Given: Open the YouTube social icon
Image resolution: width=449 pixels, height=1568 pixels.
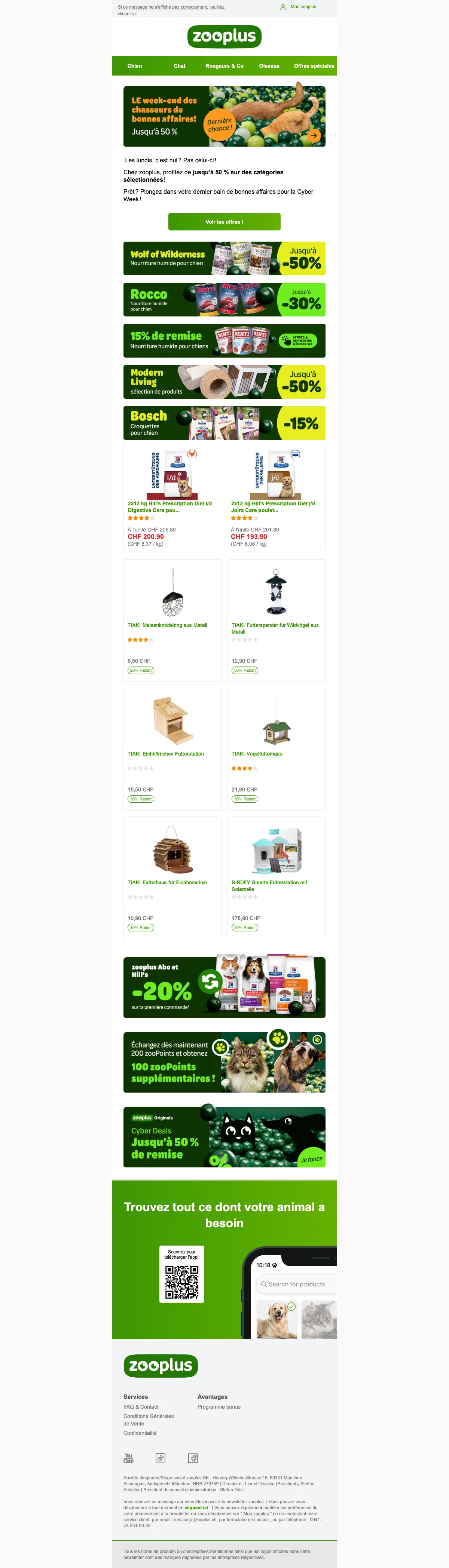Looking at the screenshot, I should click(x=129, y=1458).
